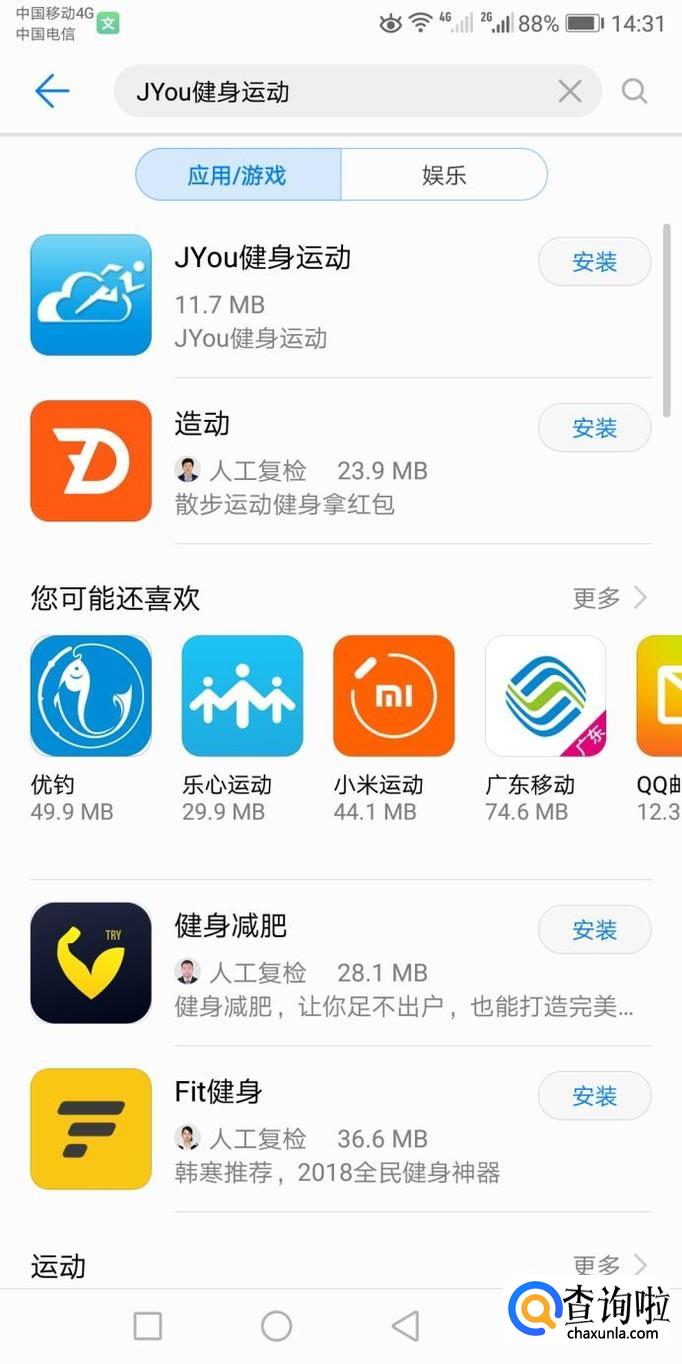Image resolution: width=682 pixels, height=1364 pixels.
Task: Install JYou健身运动 app
Action: point(594,262)
